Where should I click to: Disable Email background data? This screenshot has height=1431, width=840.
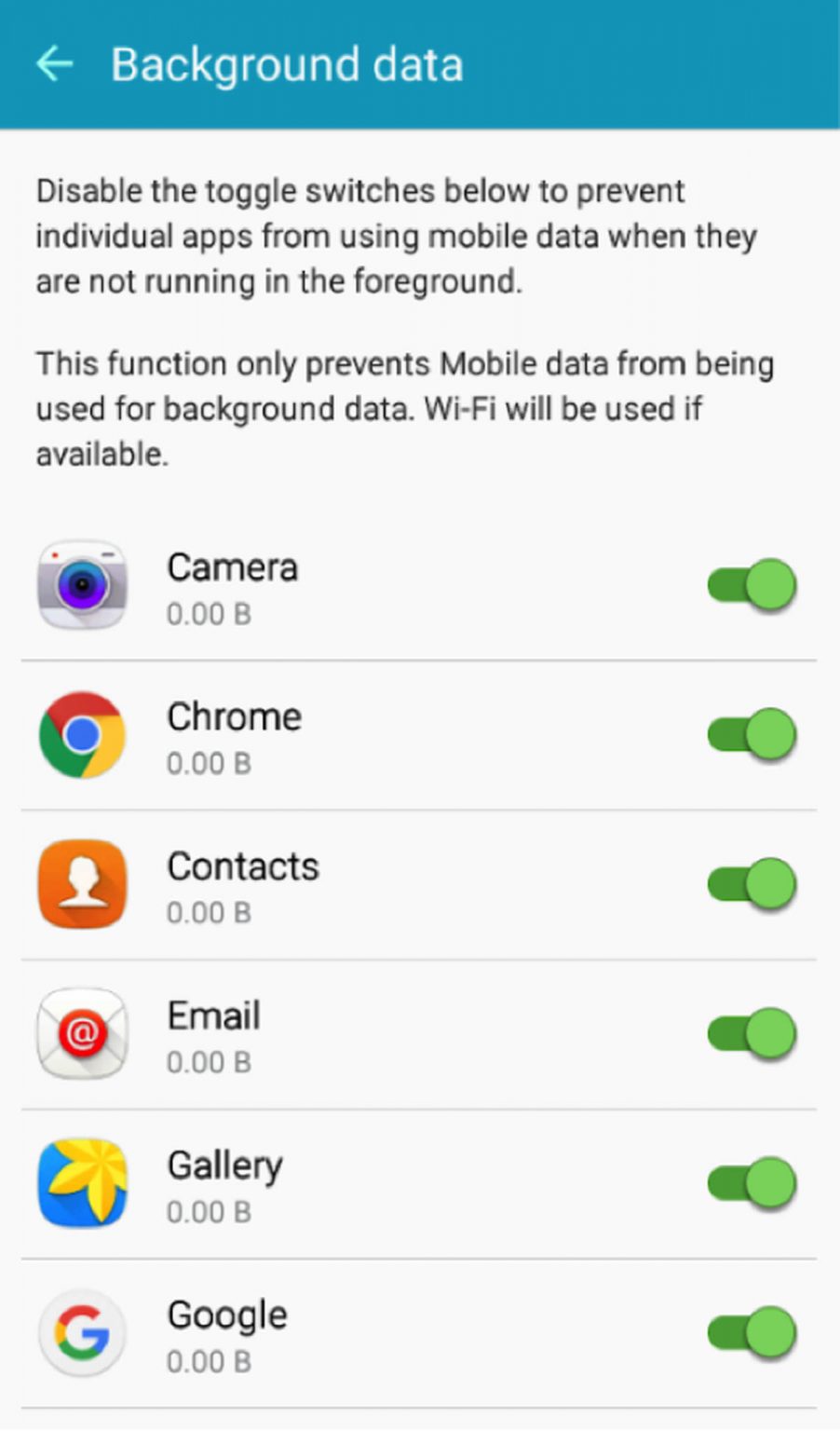click(x=752, y=1034)
